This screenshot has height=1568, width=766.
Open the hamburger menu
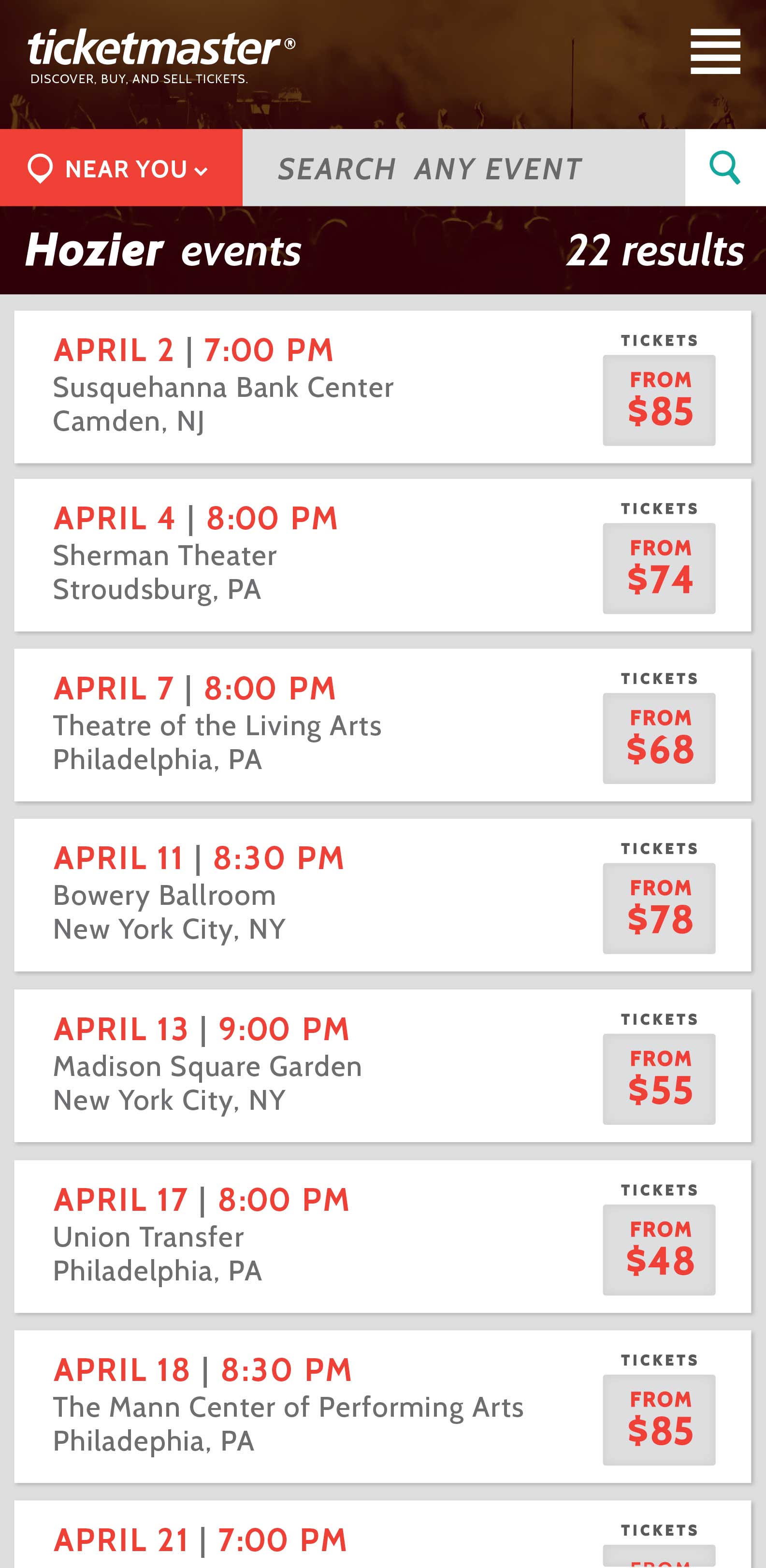[715, 51]
